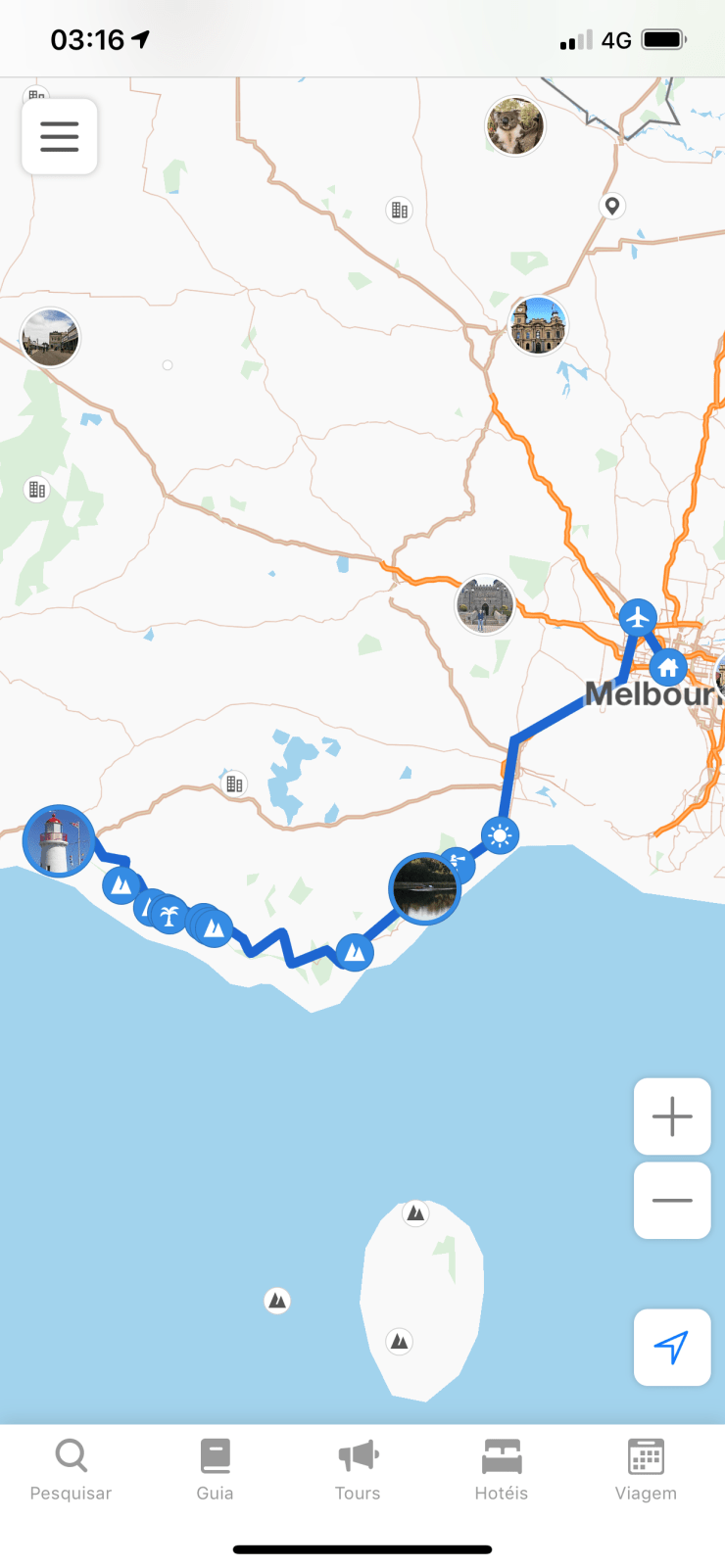Open the lake photo marker on route
Image resolution: width=725 pixels, height=1568 pixels.
point(424,888)
